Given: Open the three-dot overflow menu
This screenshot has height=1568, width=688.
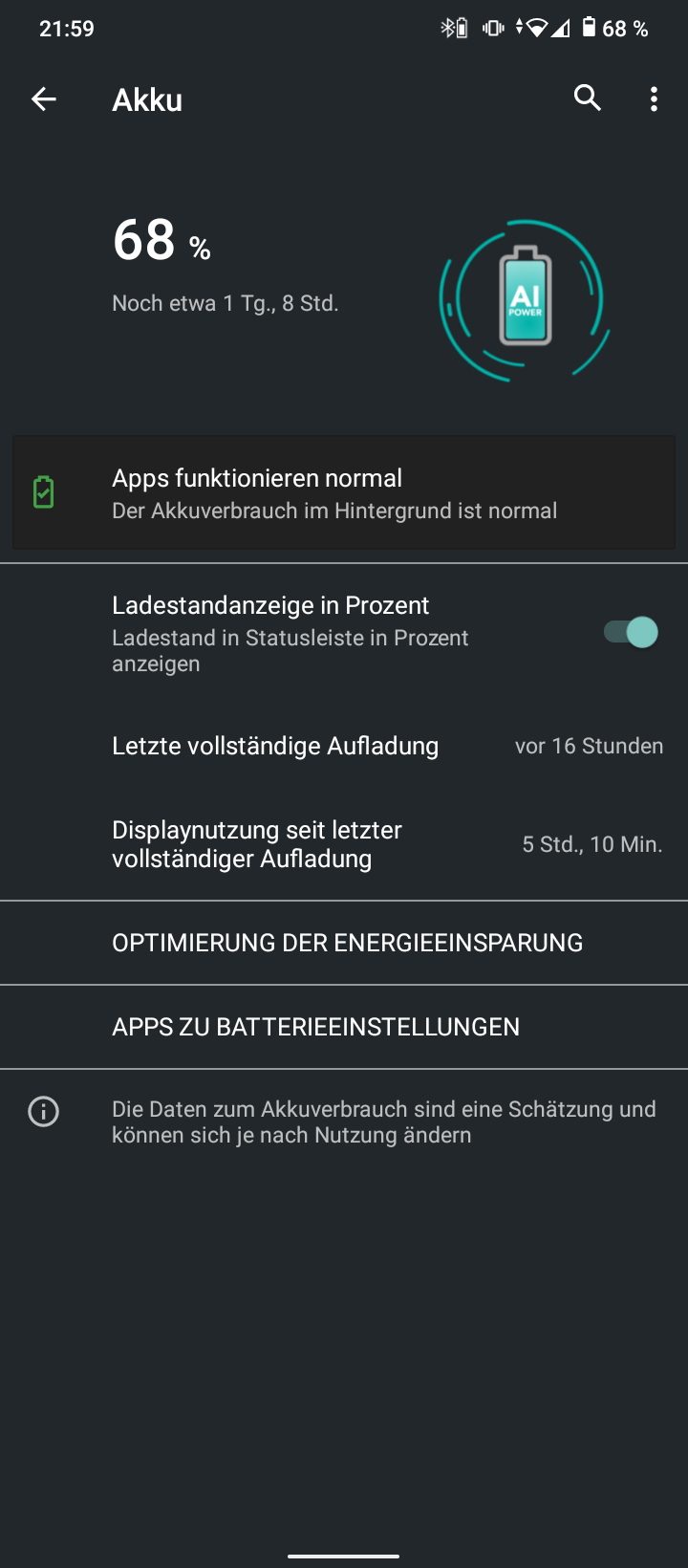Looking at the screenshot, I should 654,98.
